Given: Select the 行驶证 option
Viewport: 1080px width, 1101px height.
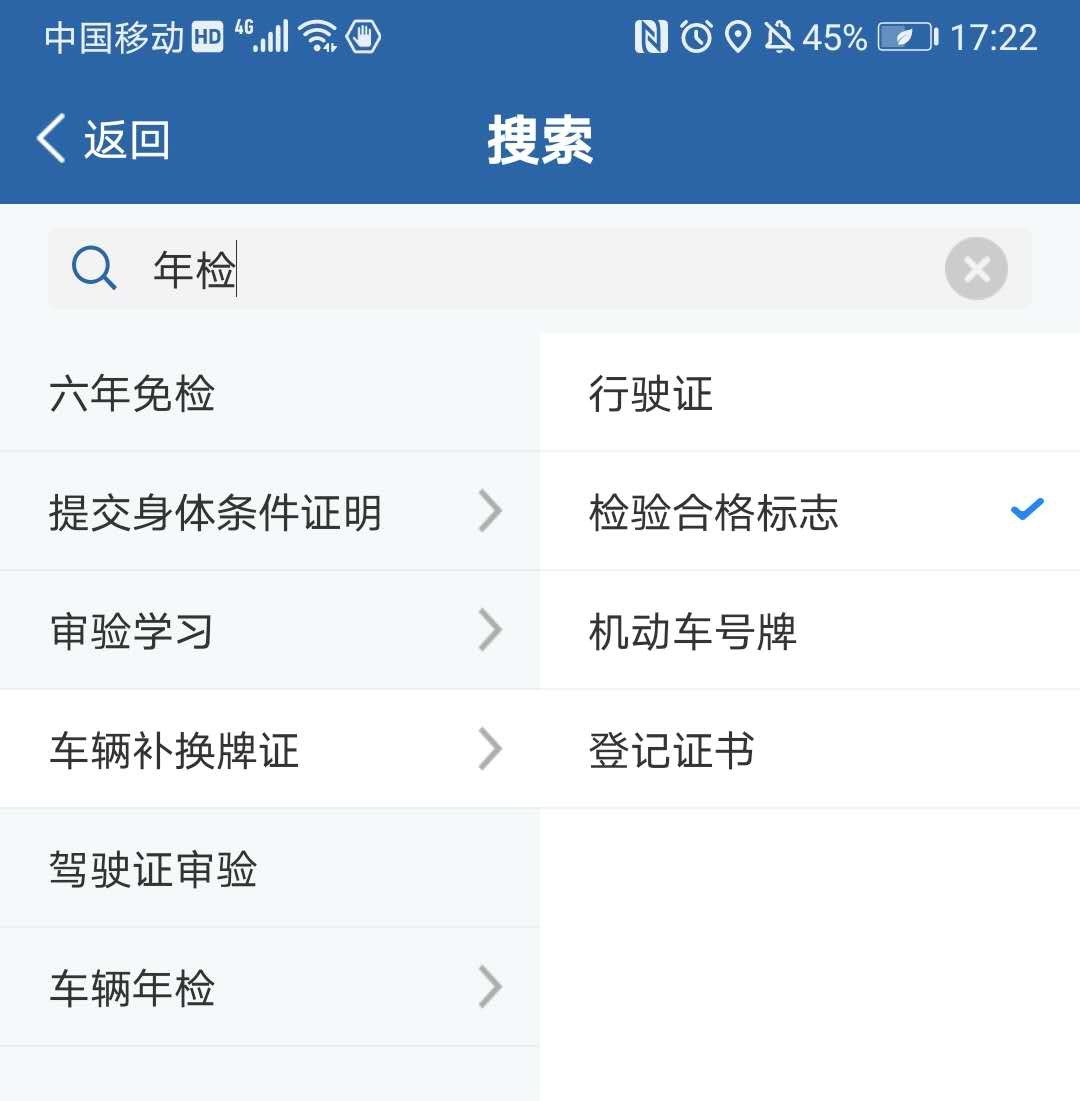Looking at the screenshot, I should point(808,394).
